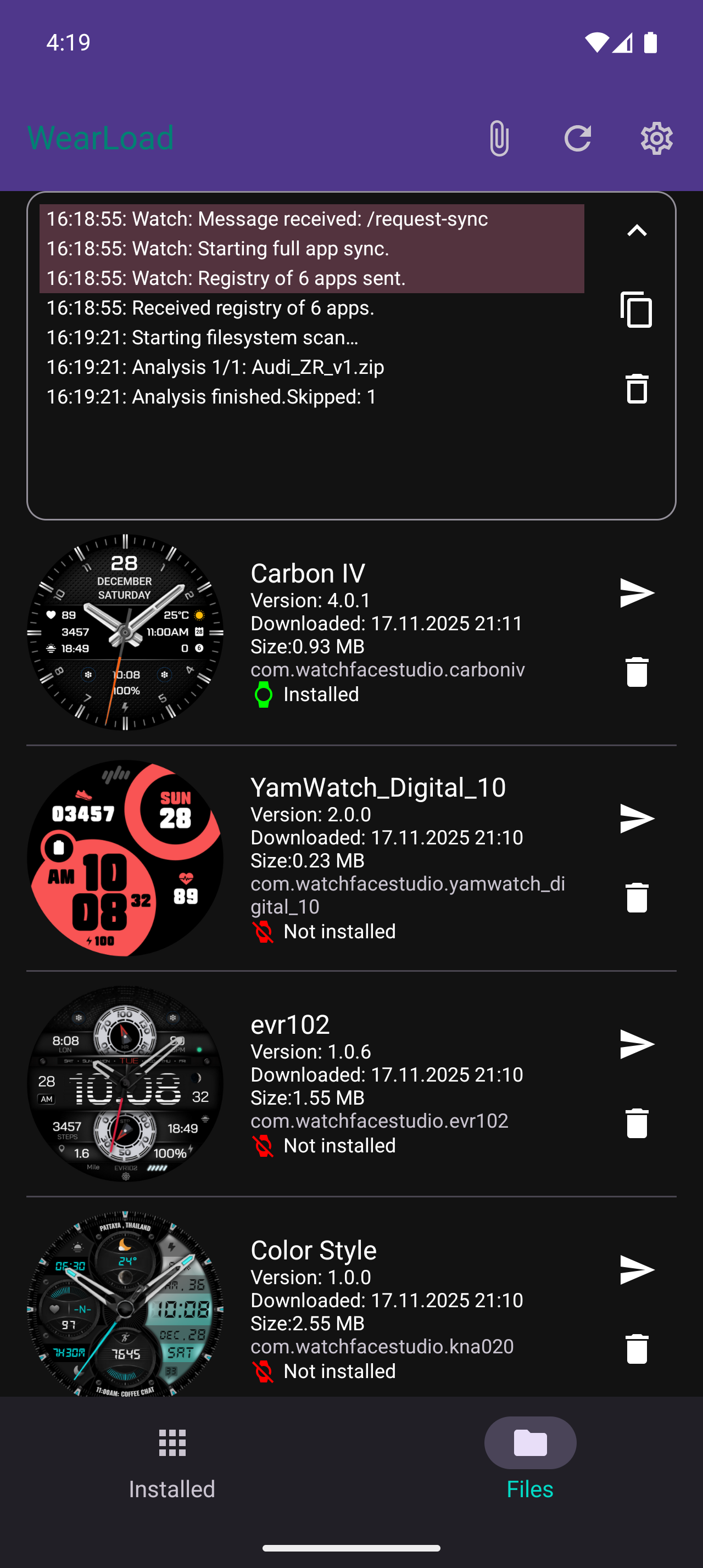Delete the Color Style file
The image size is (703, 1568).
[x=636, y=1348]
